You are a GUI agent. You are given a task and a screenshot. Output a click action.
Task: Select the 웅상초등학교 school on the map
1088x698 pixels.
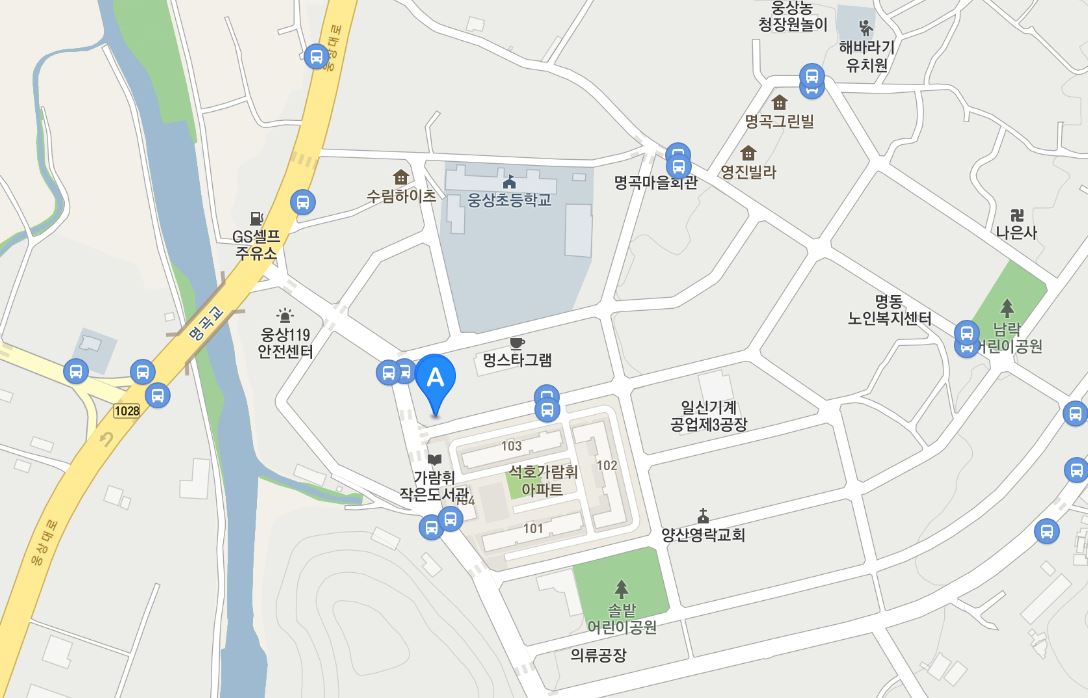tap(510, 182)
